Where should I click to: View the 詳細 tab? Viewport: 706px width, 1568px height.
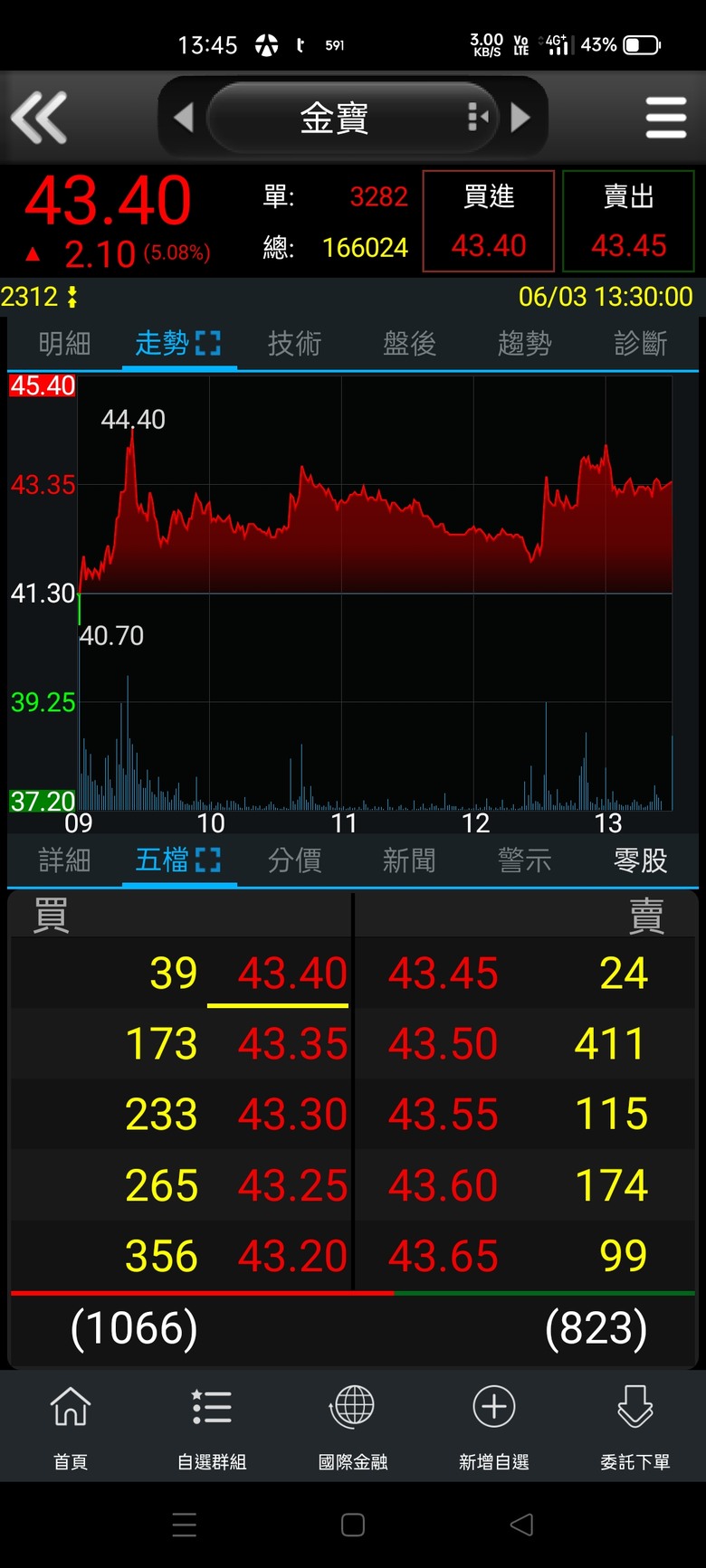pos(65,860)
